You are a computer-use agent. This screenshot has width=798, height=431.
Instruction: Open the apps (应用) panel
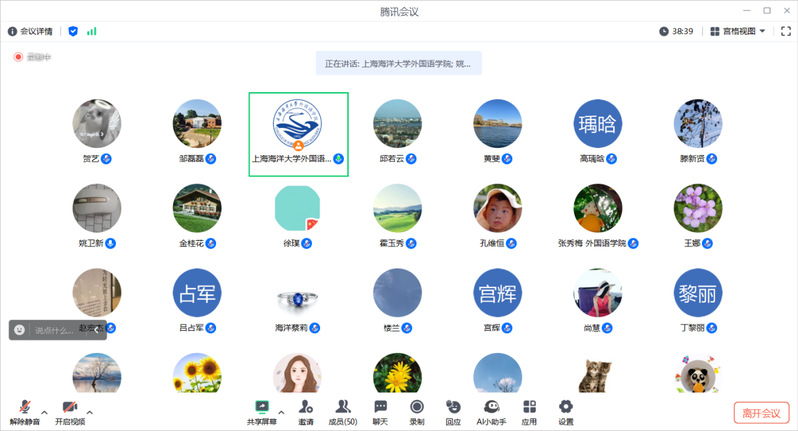(529, 412)
